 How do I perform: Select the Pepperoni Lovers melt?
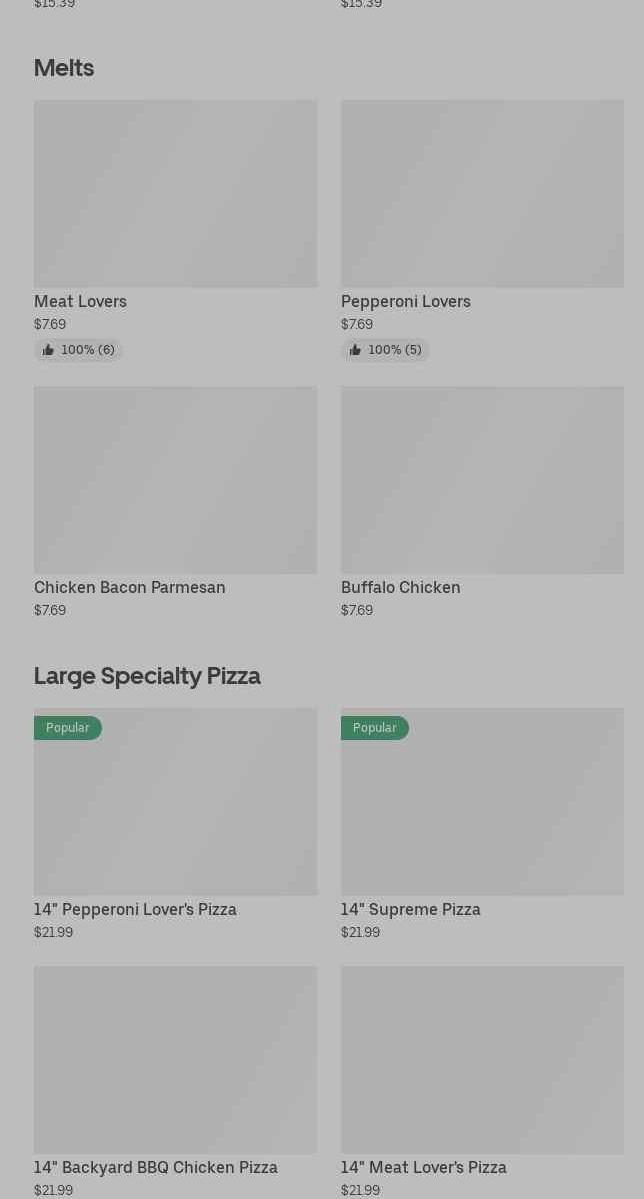pyautogui.click(x=482, y=194)
